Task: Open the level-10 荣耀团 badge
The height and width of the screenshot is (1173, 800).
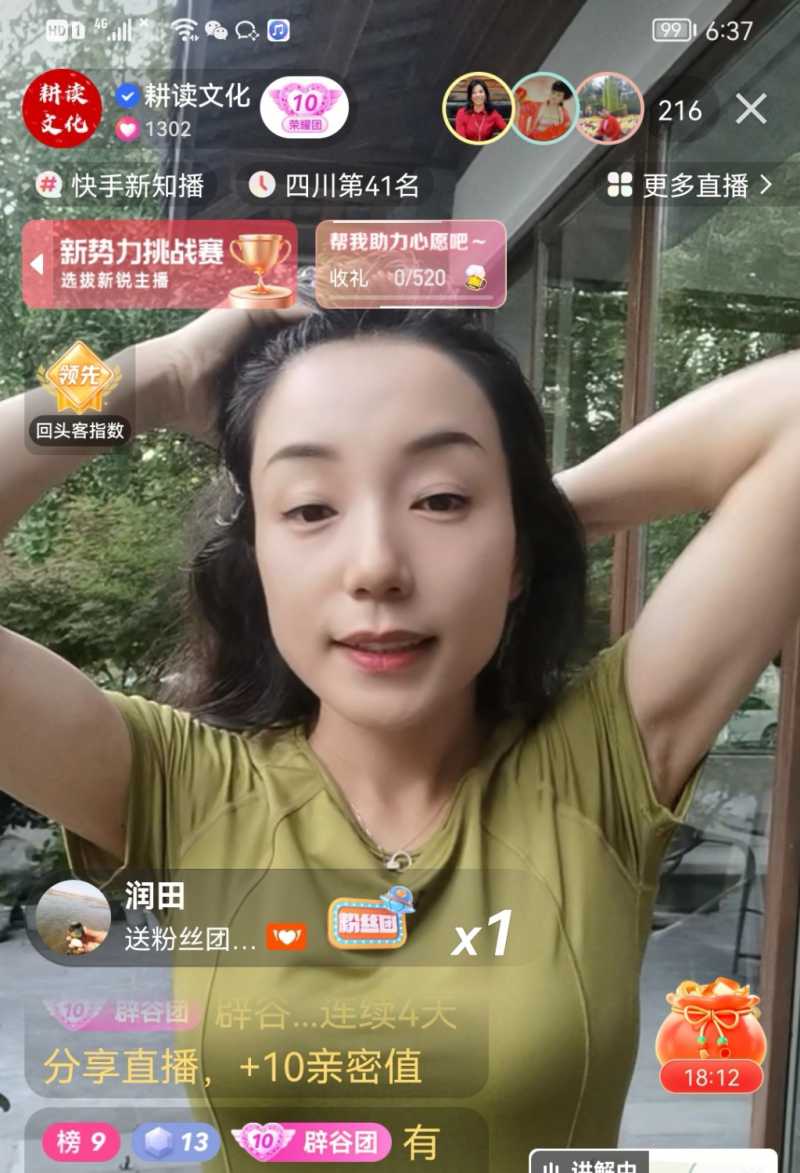Action: click(306, 103)
